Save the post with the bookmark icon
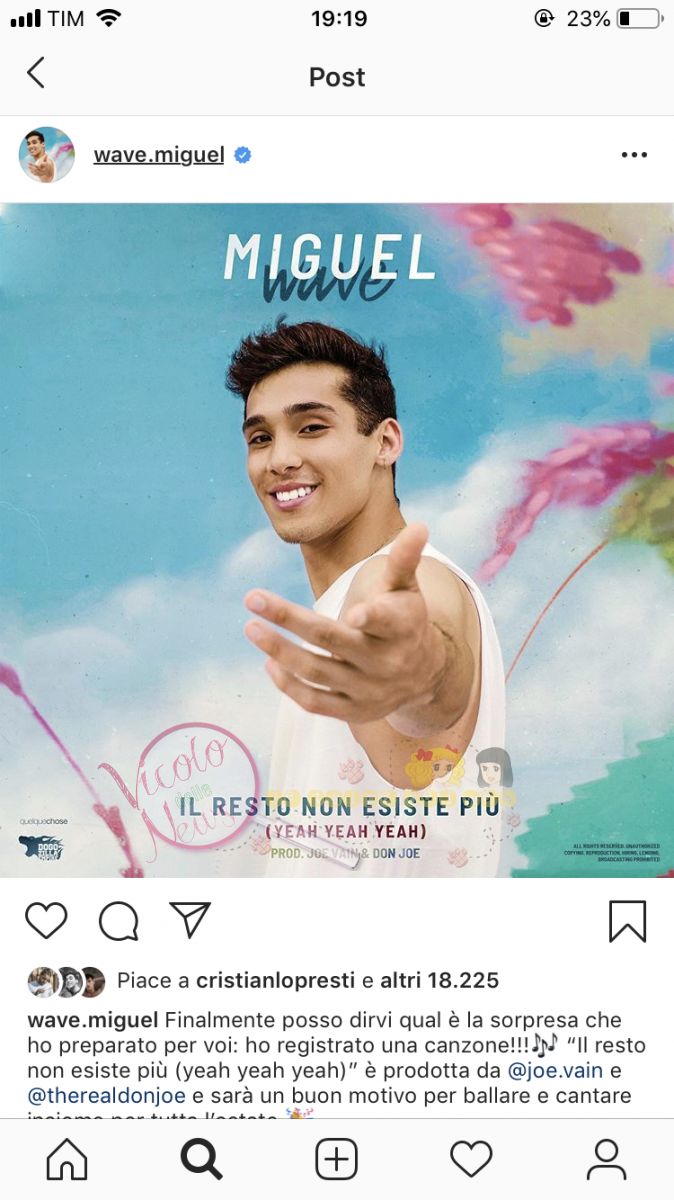Screen dimensions: 674x1200 pyautogui.click(x=627, y=921)
